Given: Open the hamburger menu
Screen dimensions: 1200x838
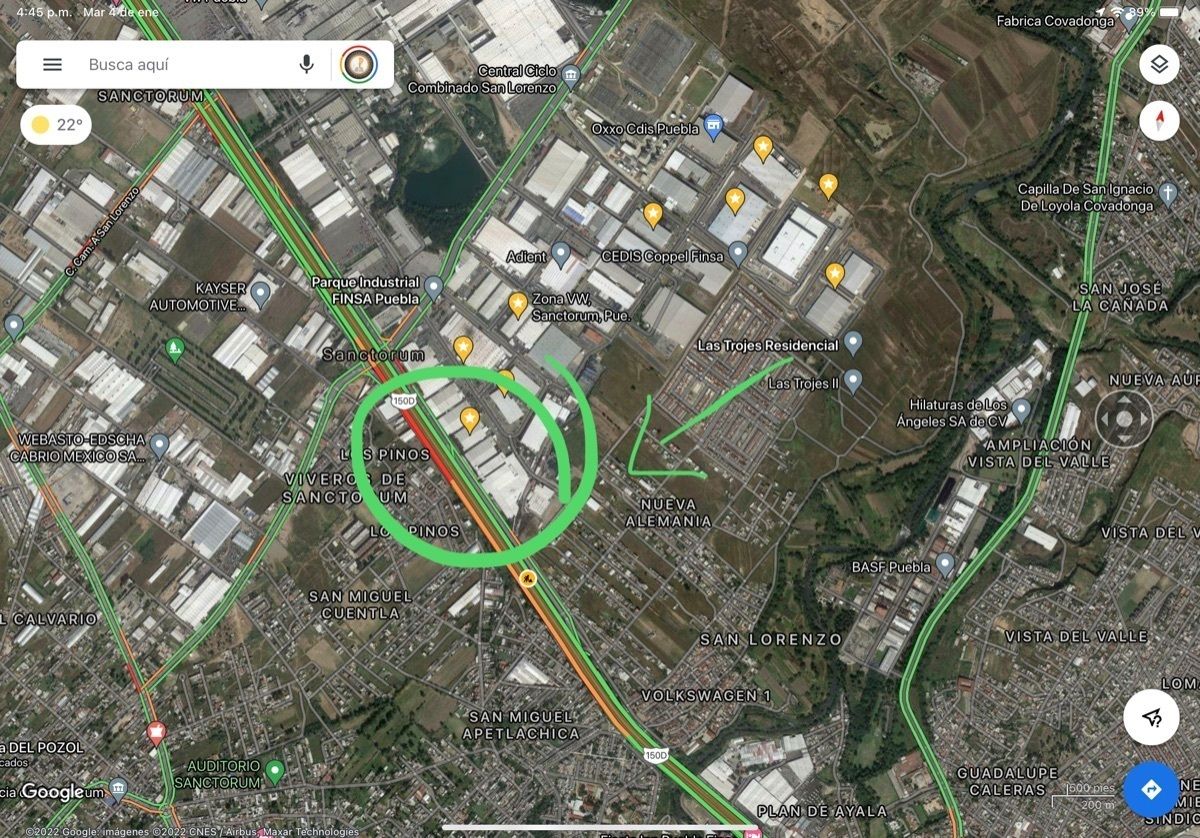Looking at the screenshot, I should 52,65.
